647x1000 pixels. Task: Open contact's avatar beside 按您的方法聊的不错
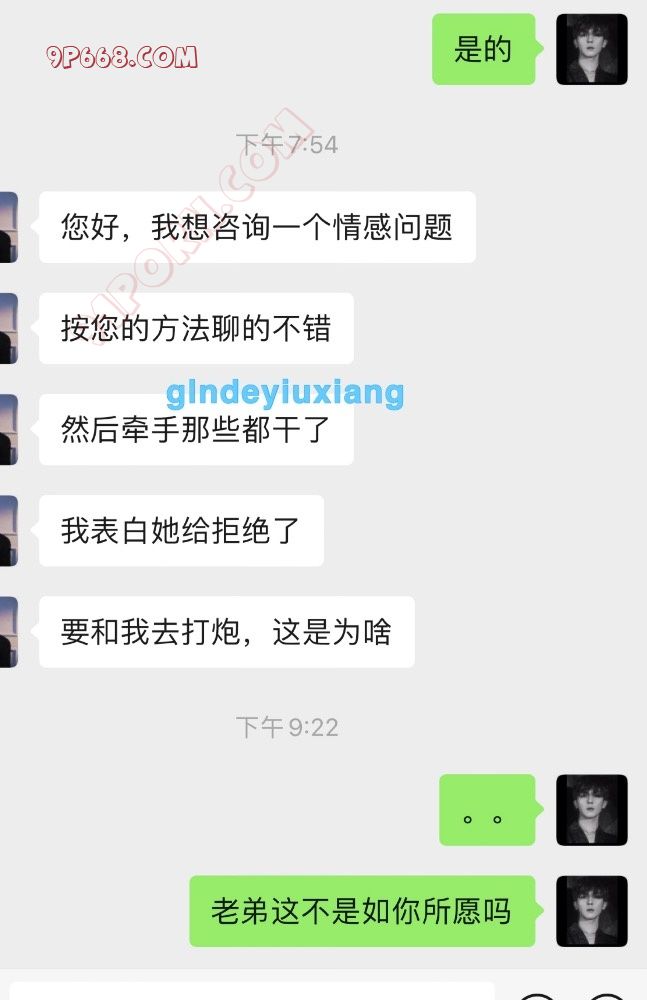(x=8, y=328)
